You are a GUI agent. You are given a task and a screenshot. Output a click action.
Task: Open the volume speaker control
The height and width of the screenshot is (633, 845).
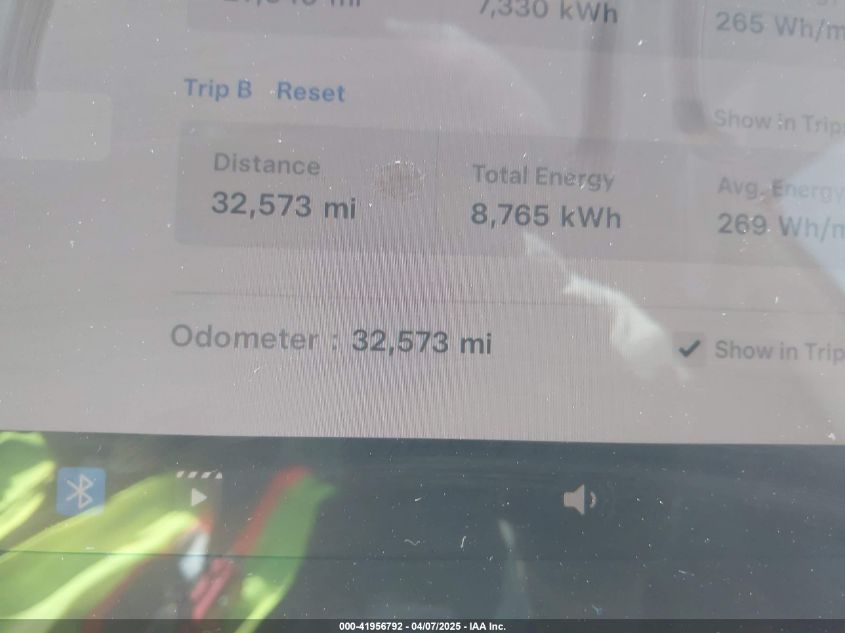pos(579,499)
